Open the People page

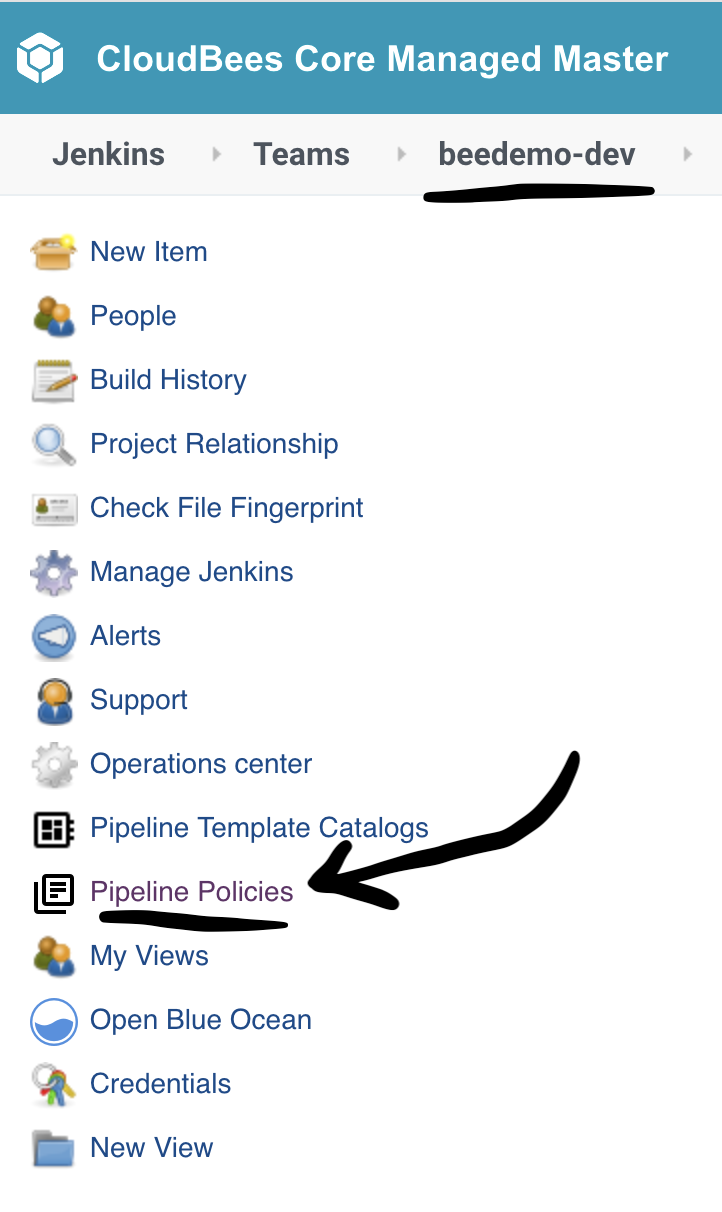tap(133, 316)
